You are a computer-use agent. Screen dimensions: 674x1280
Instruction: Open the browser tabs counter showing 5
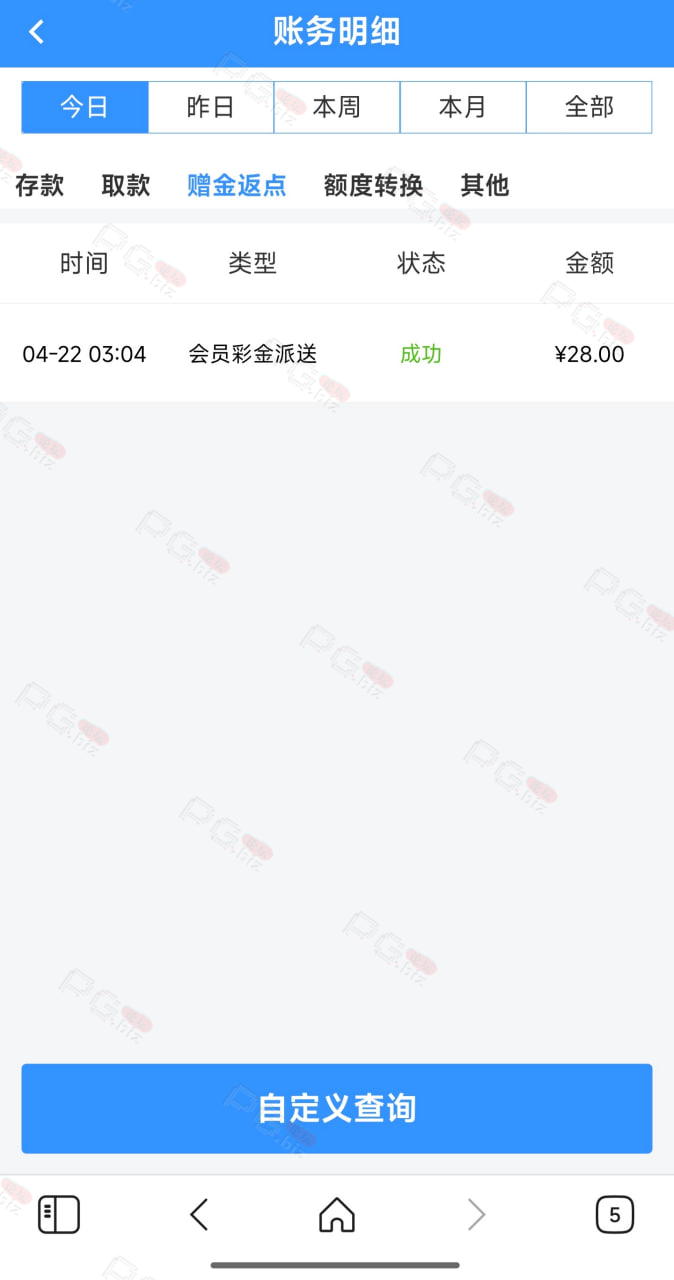click(x=615, y=1215)
